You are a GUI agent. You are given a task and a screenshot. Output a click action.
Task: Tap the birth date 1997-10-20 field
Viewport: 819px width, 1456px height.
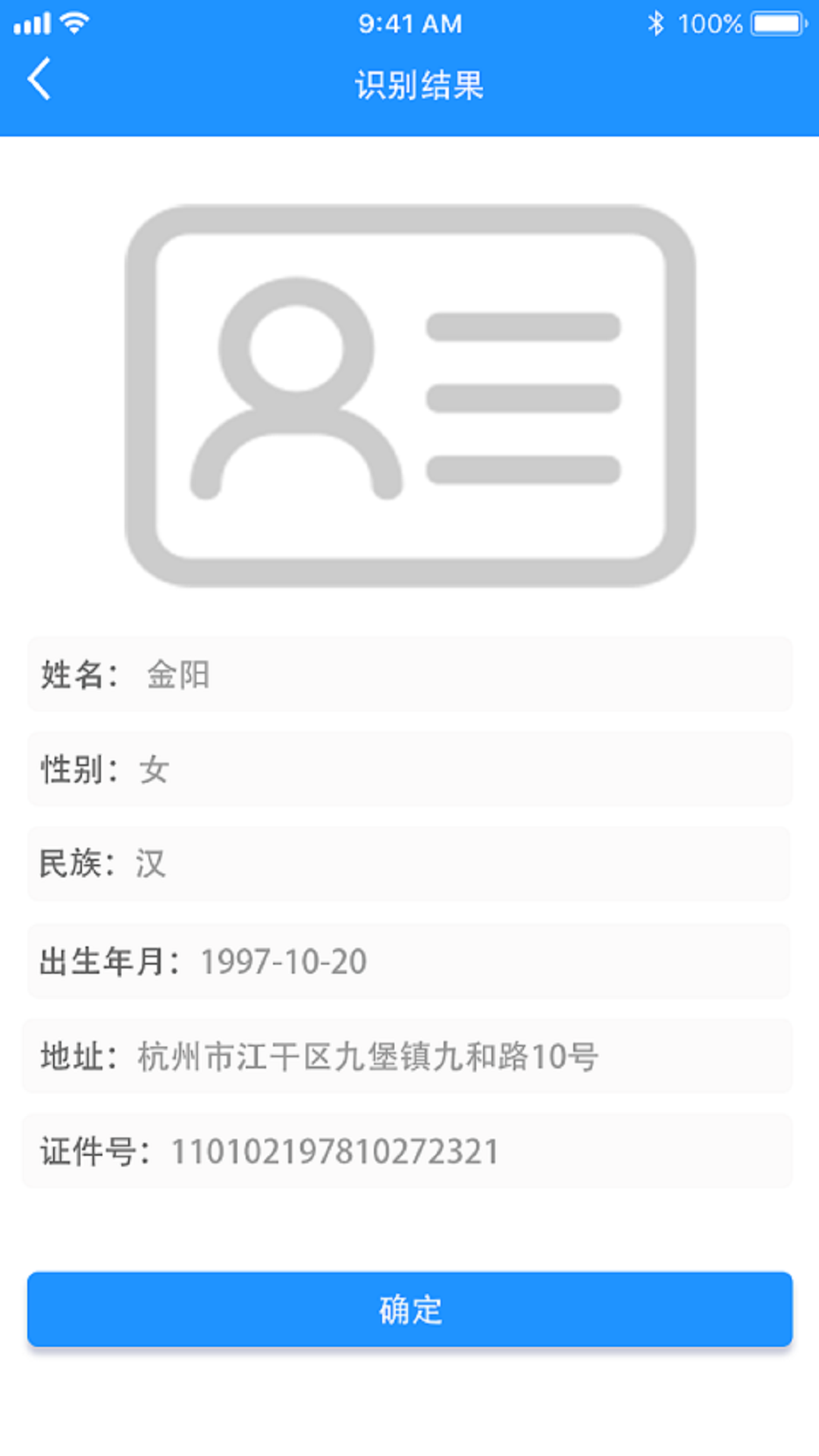pyautogui.click(x=409, y=959)
